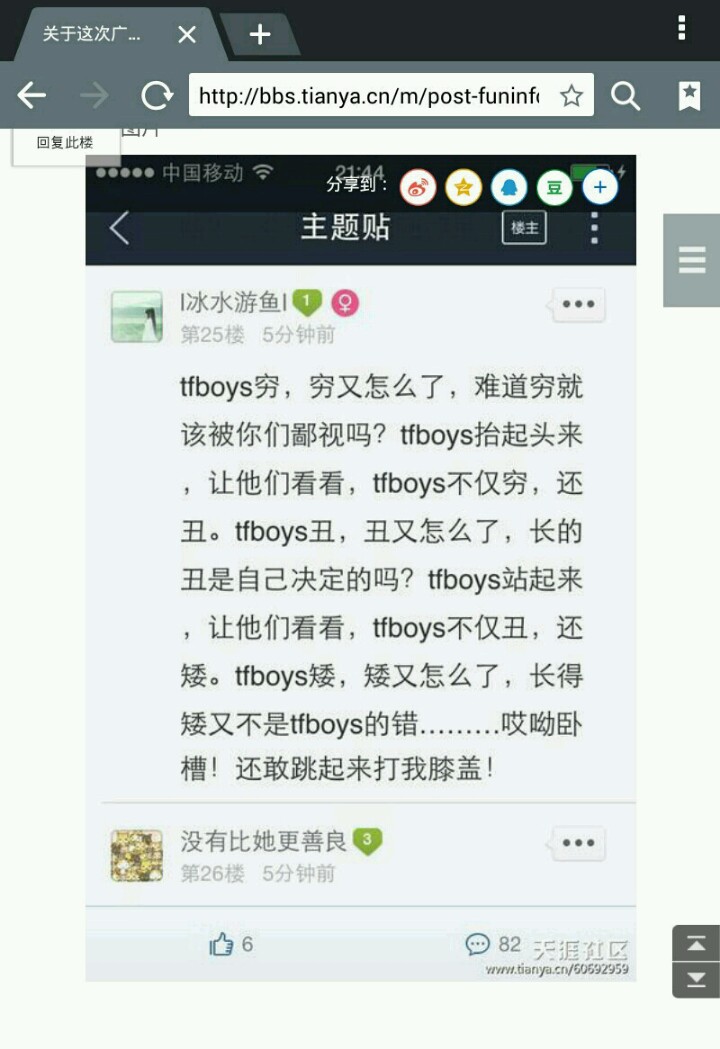Open a new browser tab
Image resolution: width=720 pixels, height=1049 pixels.
[259, 35]
